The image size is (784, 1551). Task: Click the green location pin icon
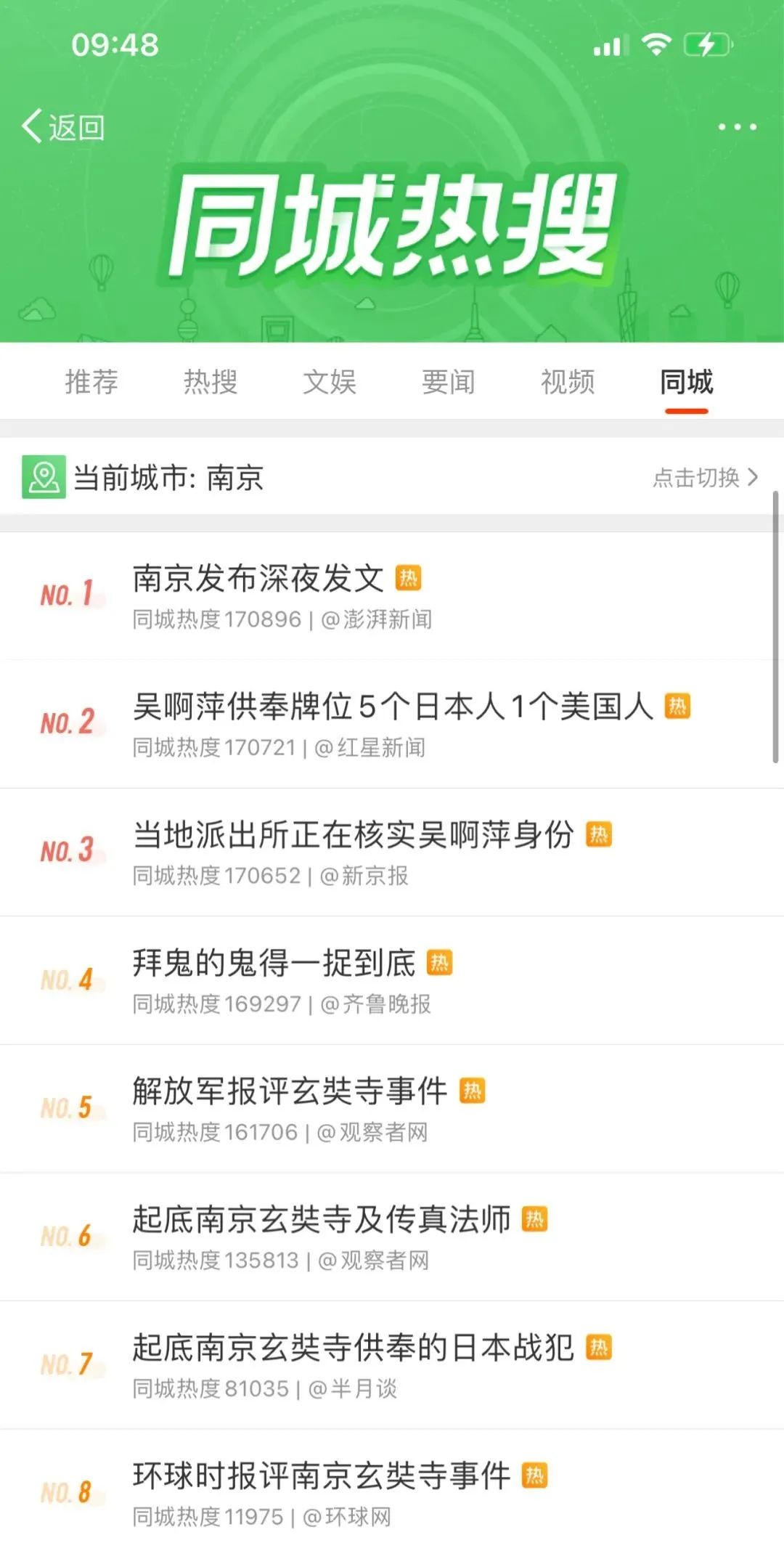42,478
